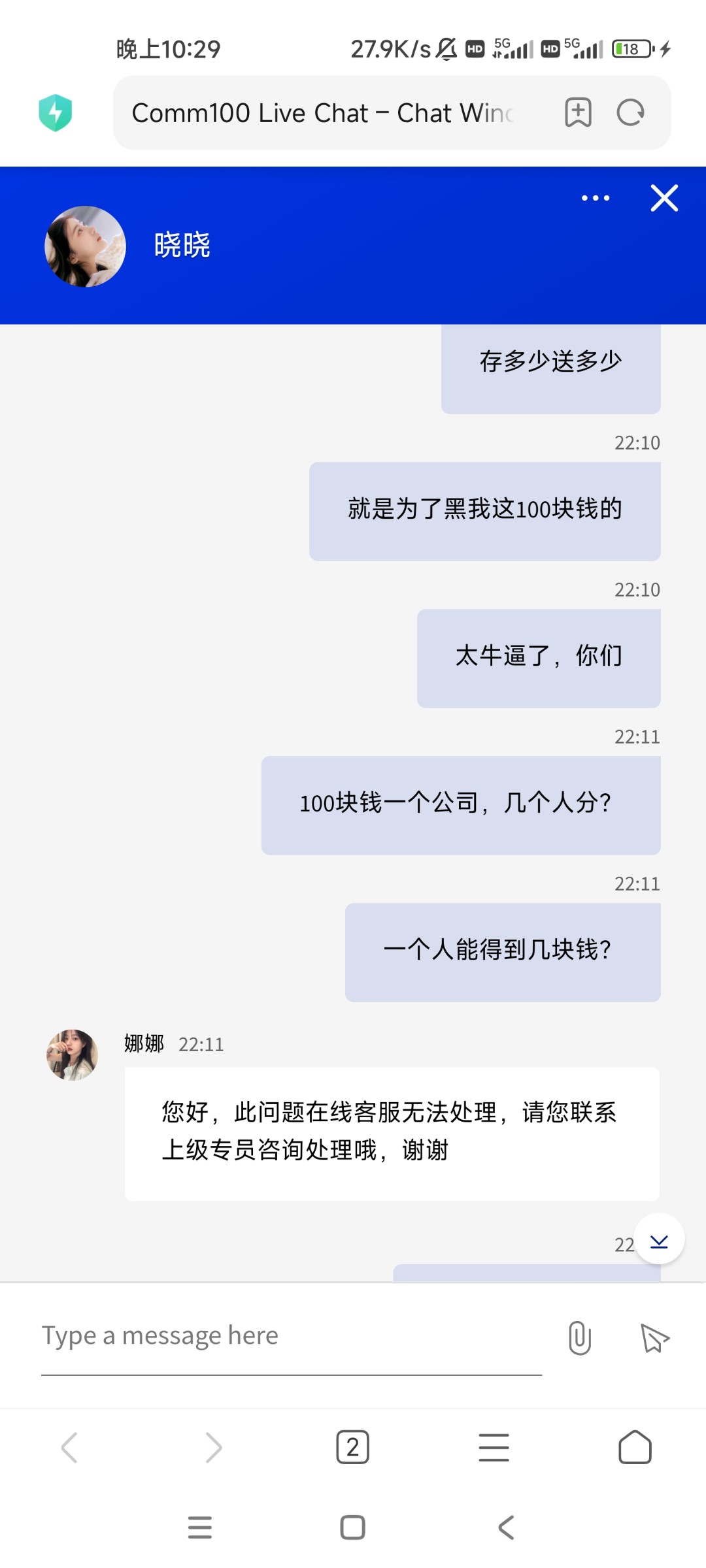Send the message with the arrow icon
This screenshot has height=1568, width=706.
[x=654, y=1337]
